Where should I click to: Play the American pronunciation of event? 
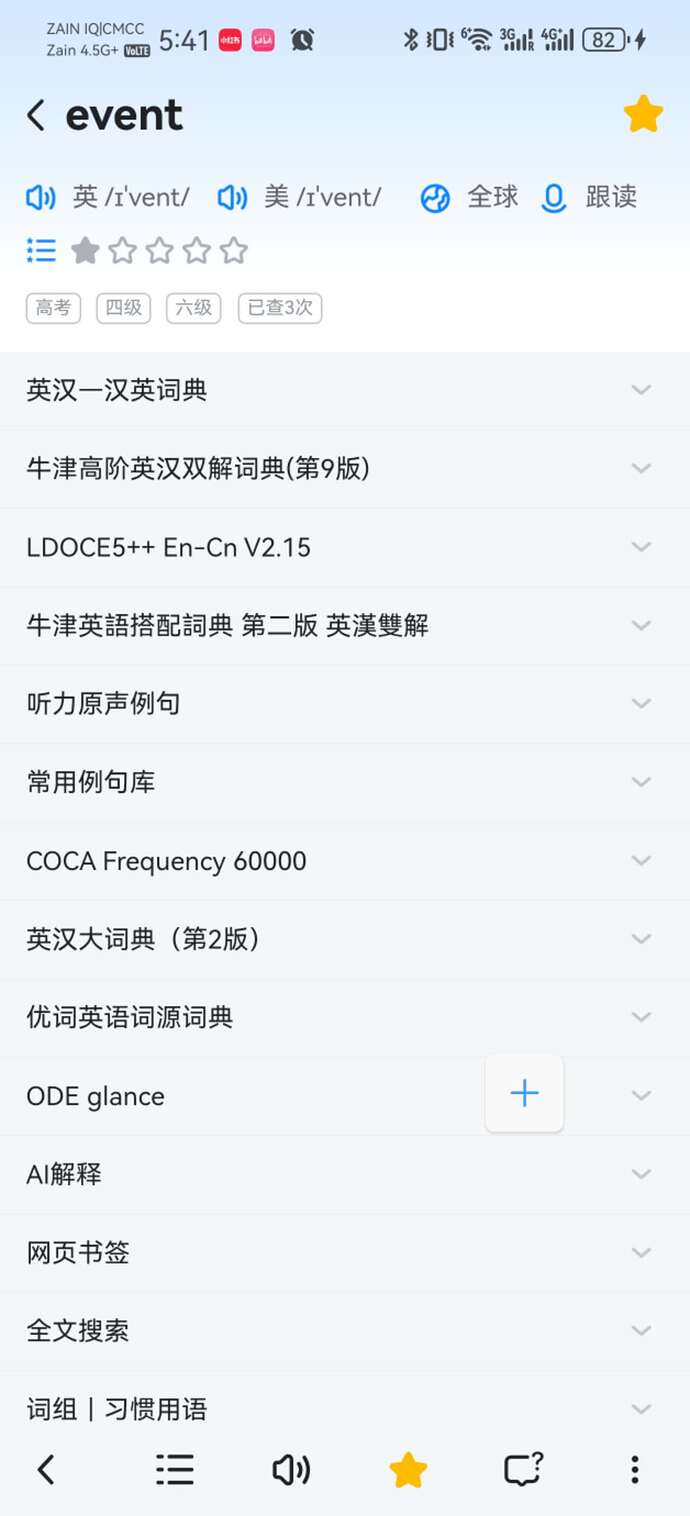[x=232, y=198]
